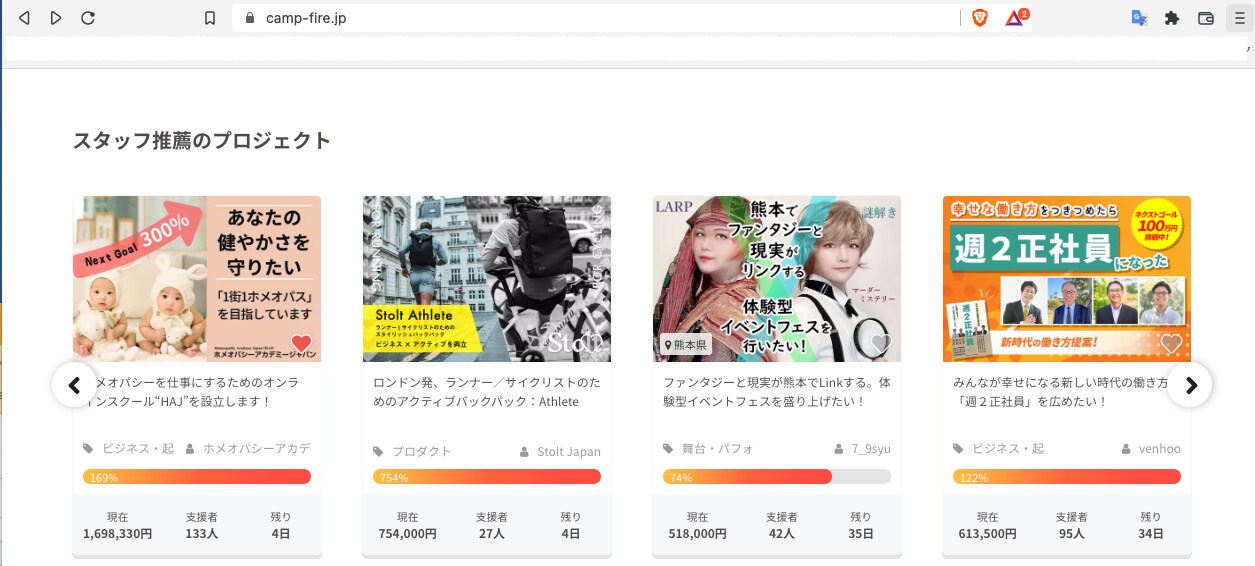This screenshot has width=1255, height=566.
Task: Go back to the previous page
Action: (x=25, y=18)
